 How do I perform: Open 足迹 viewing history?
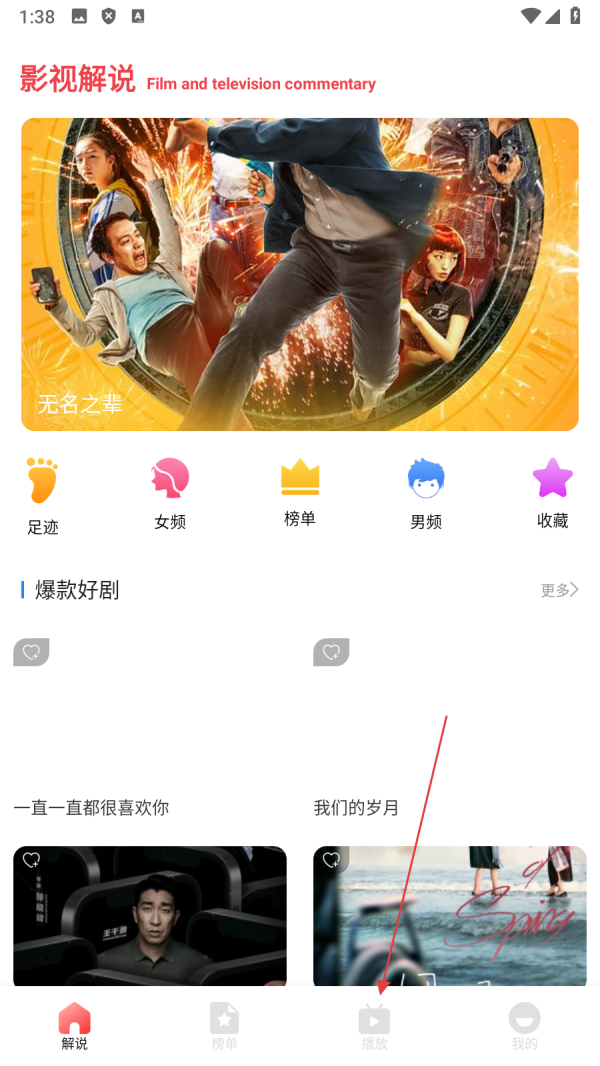tap(43, 496)
